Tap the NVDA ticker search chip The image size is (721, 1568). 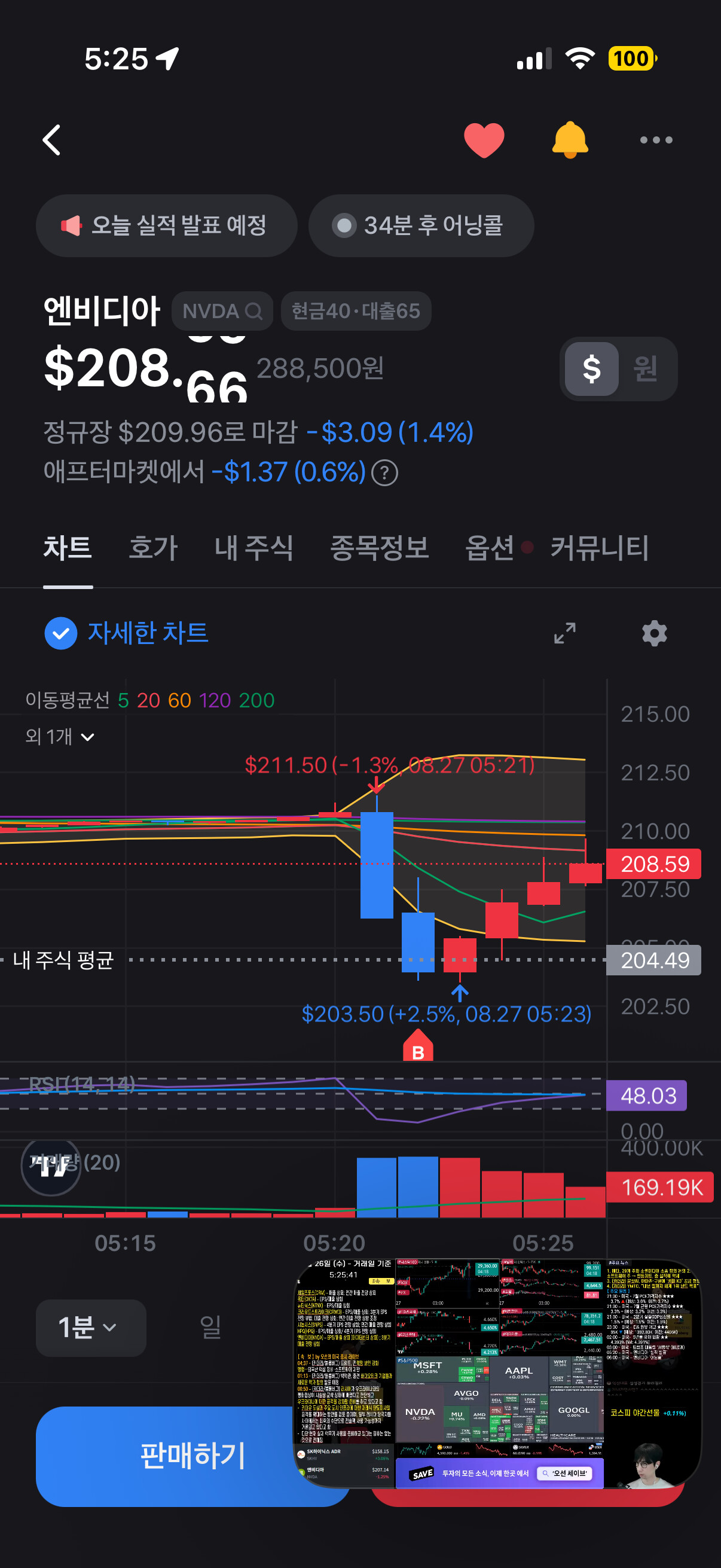[x=222, y=311]
